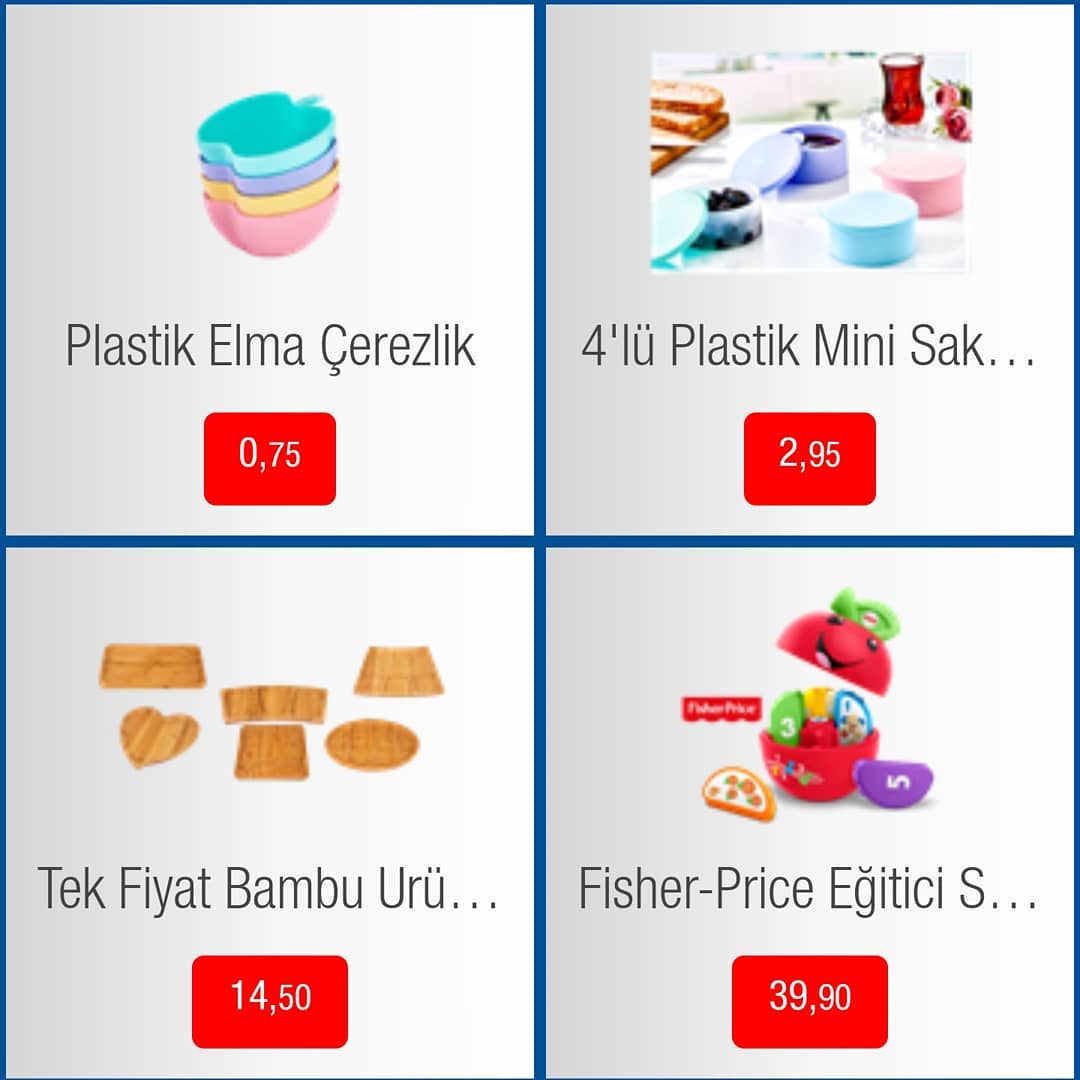
Task: Open the Plastik Elma Çerezlik product card
Action: (x=270, y=270)
